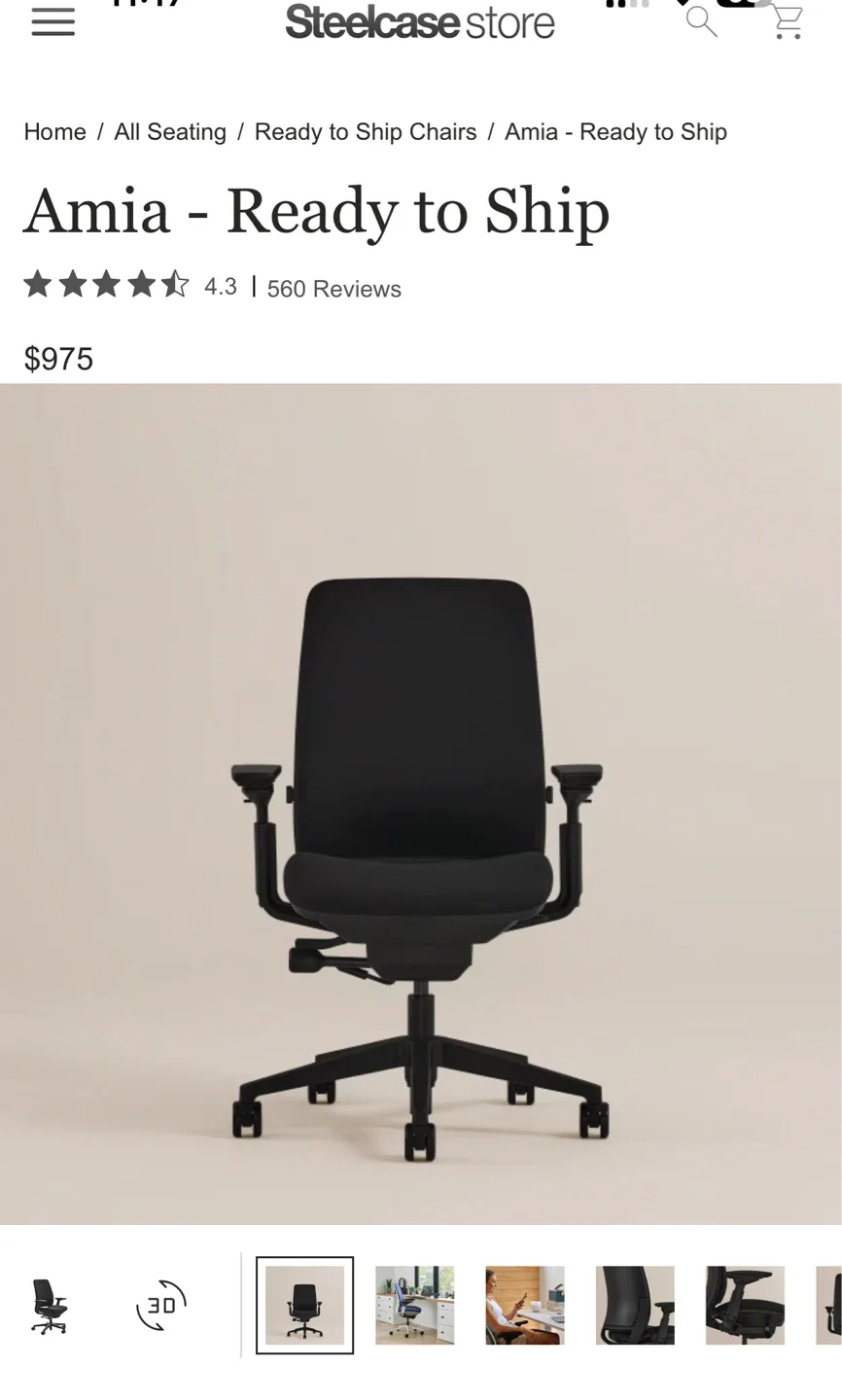View thumbnail of woman sitting with phone
Image resolution: width=842 pixels, height=1400 pixels.
524,1305
